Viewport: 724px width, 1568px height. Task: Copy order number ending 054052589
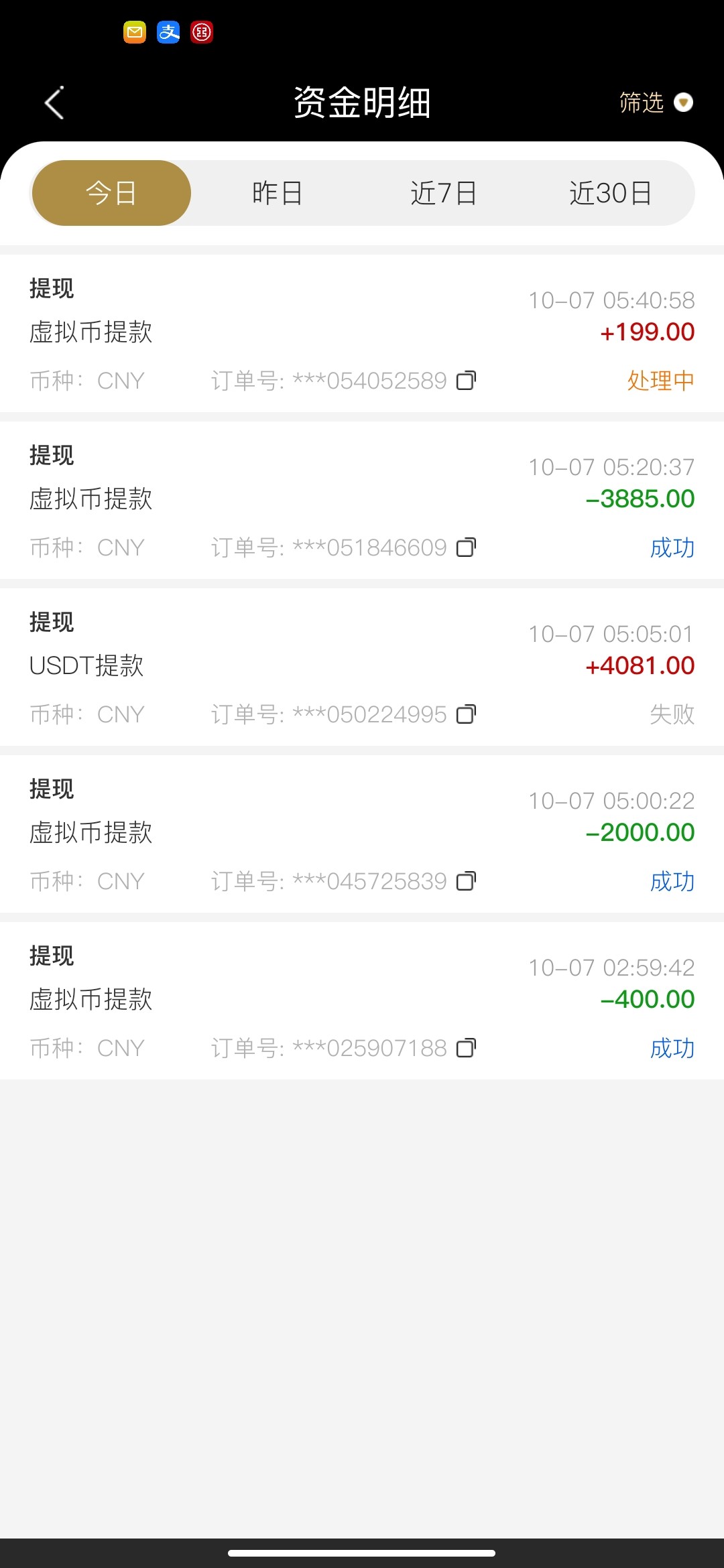tap(466, 381)
